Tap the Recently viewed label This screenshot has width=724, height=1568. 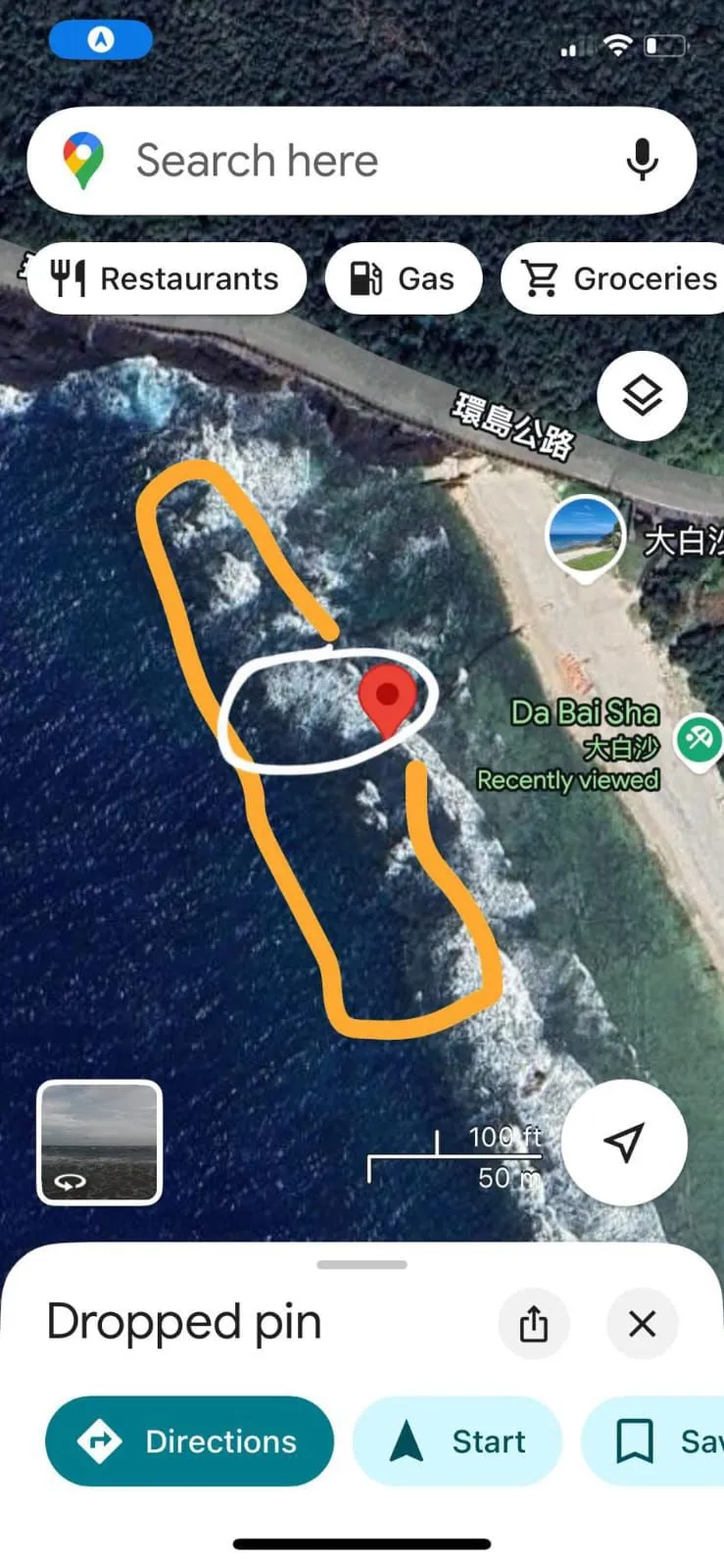point(568,780)
